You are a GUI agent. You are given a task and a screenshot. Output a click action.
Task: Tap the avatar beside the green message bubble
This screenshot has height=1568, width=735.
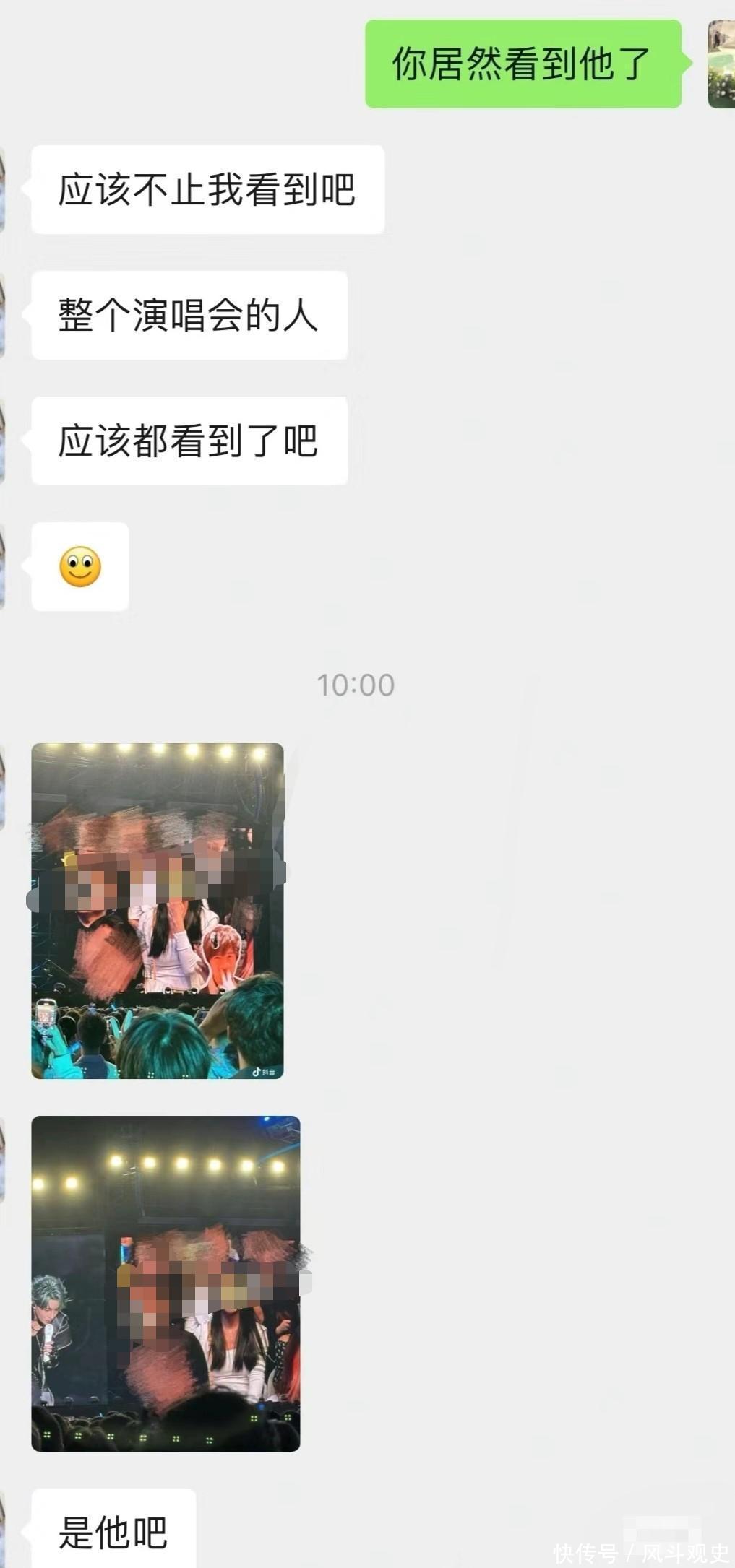(x=721, y=64)
